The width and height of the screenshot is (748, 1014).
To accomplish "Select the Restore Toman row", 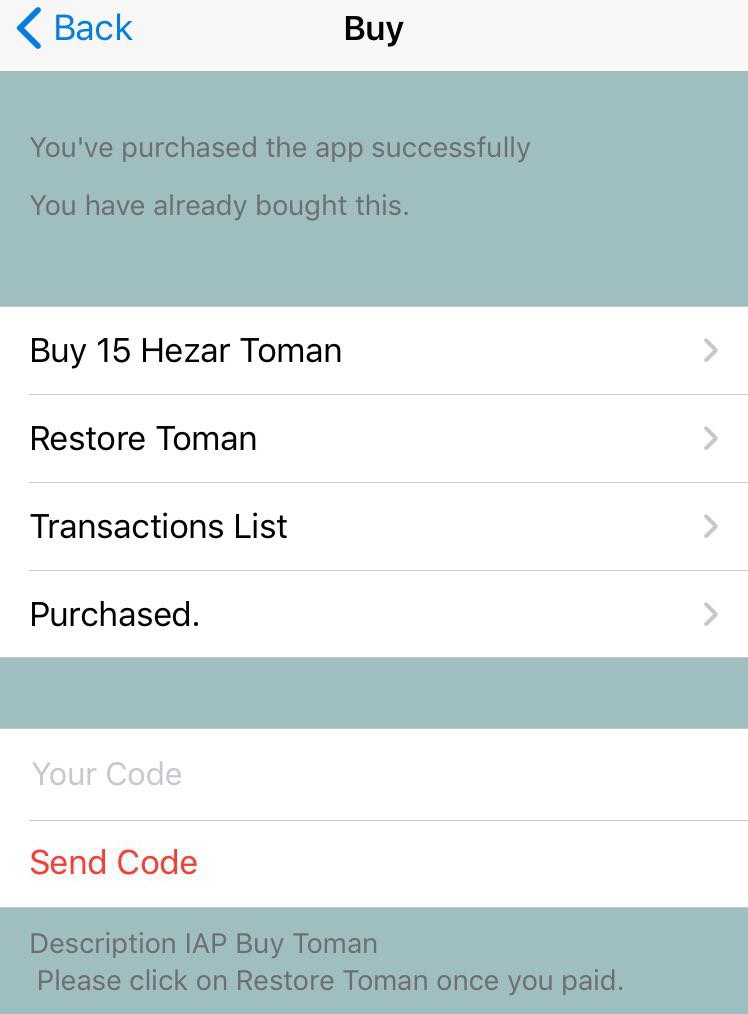I will click(374, 439).
